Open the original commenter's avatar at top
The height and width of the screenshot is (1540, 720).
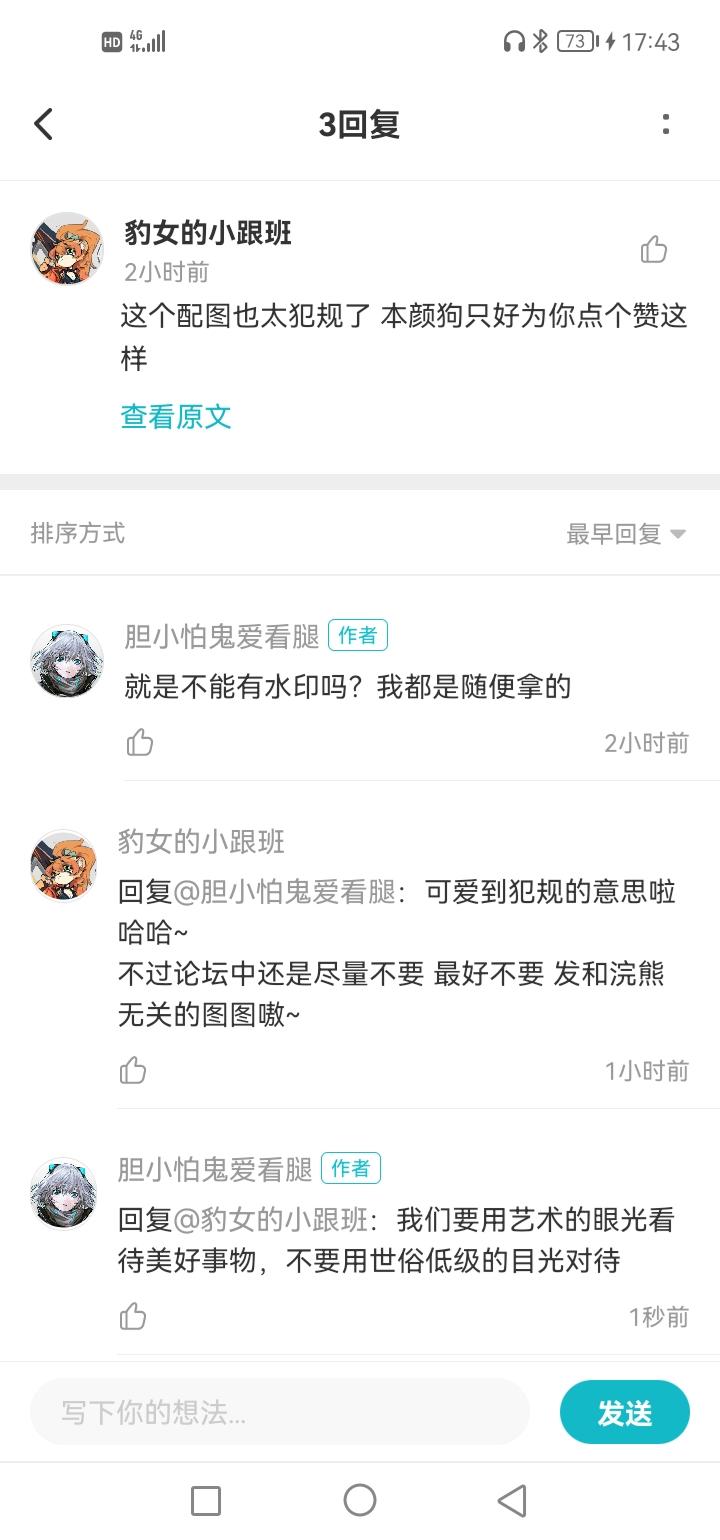point(68,249)
